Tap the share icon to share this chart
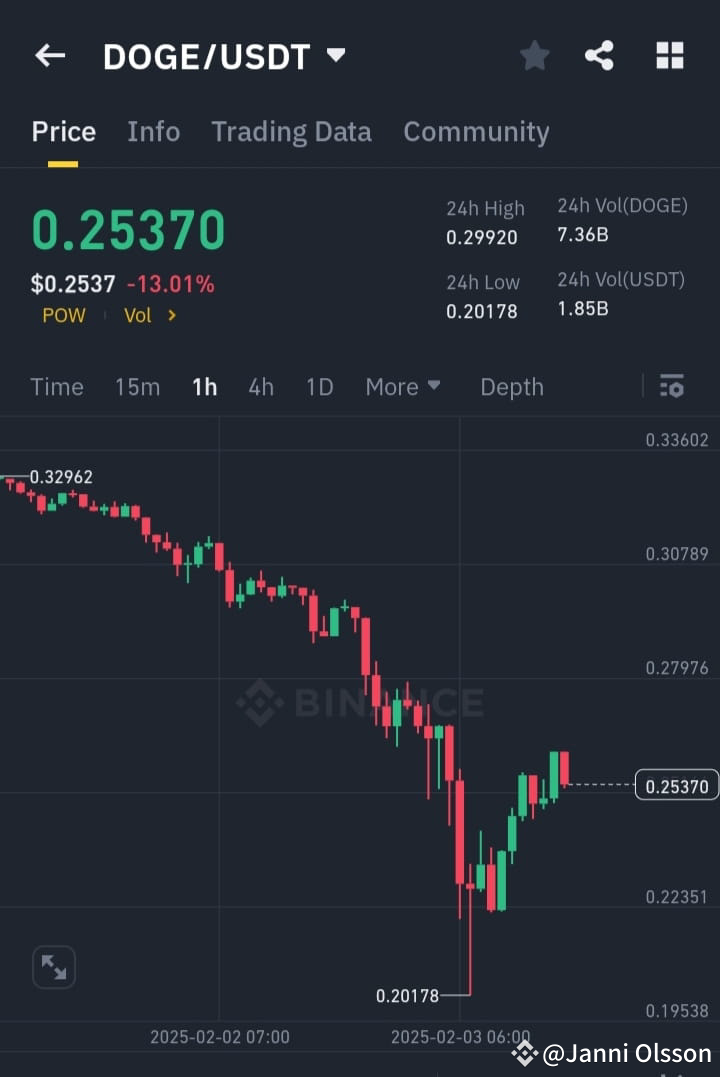 [x=600, y=55]
